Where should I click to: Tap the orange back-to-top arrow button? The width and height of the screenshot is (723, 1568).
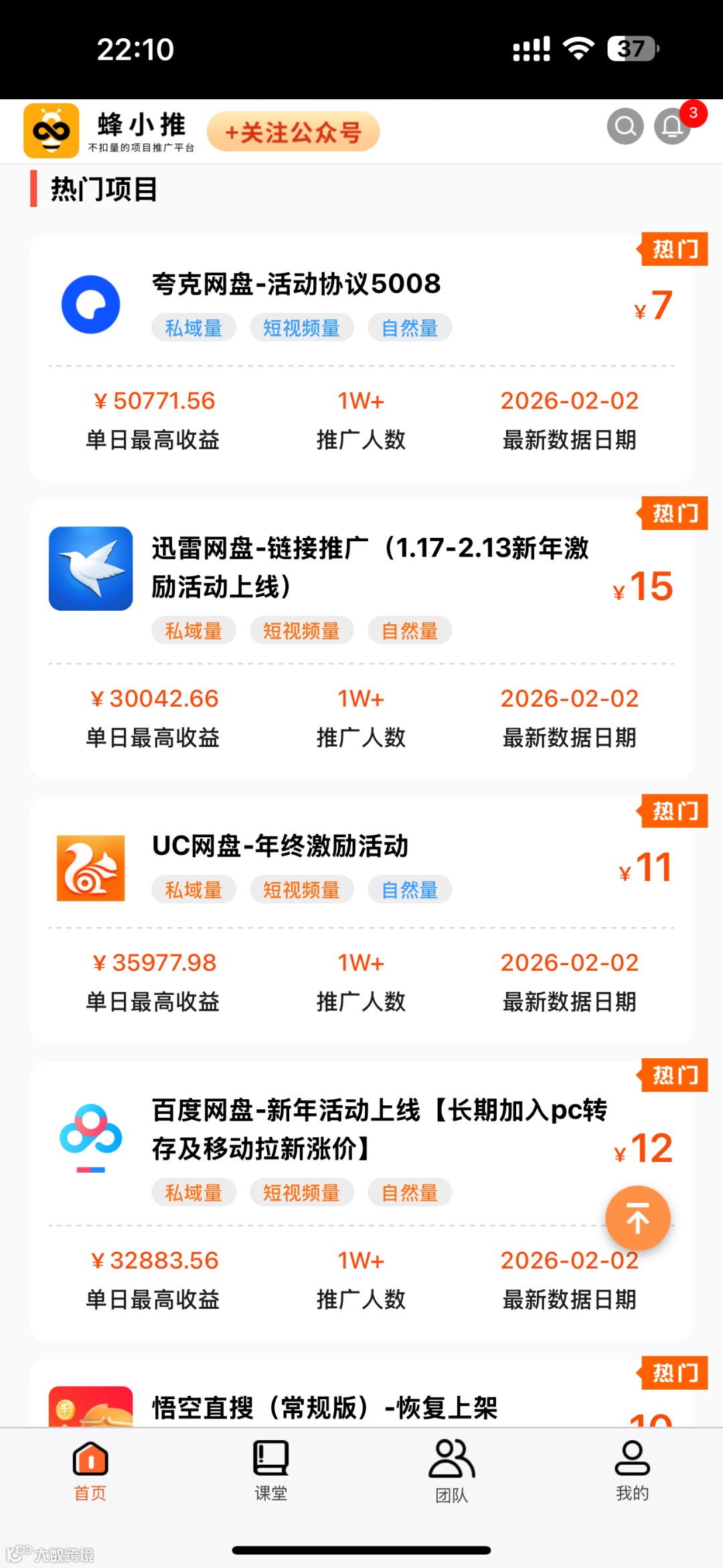point(638,1218)
